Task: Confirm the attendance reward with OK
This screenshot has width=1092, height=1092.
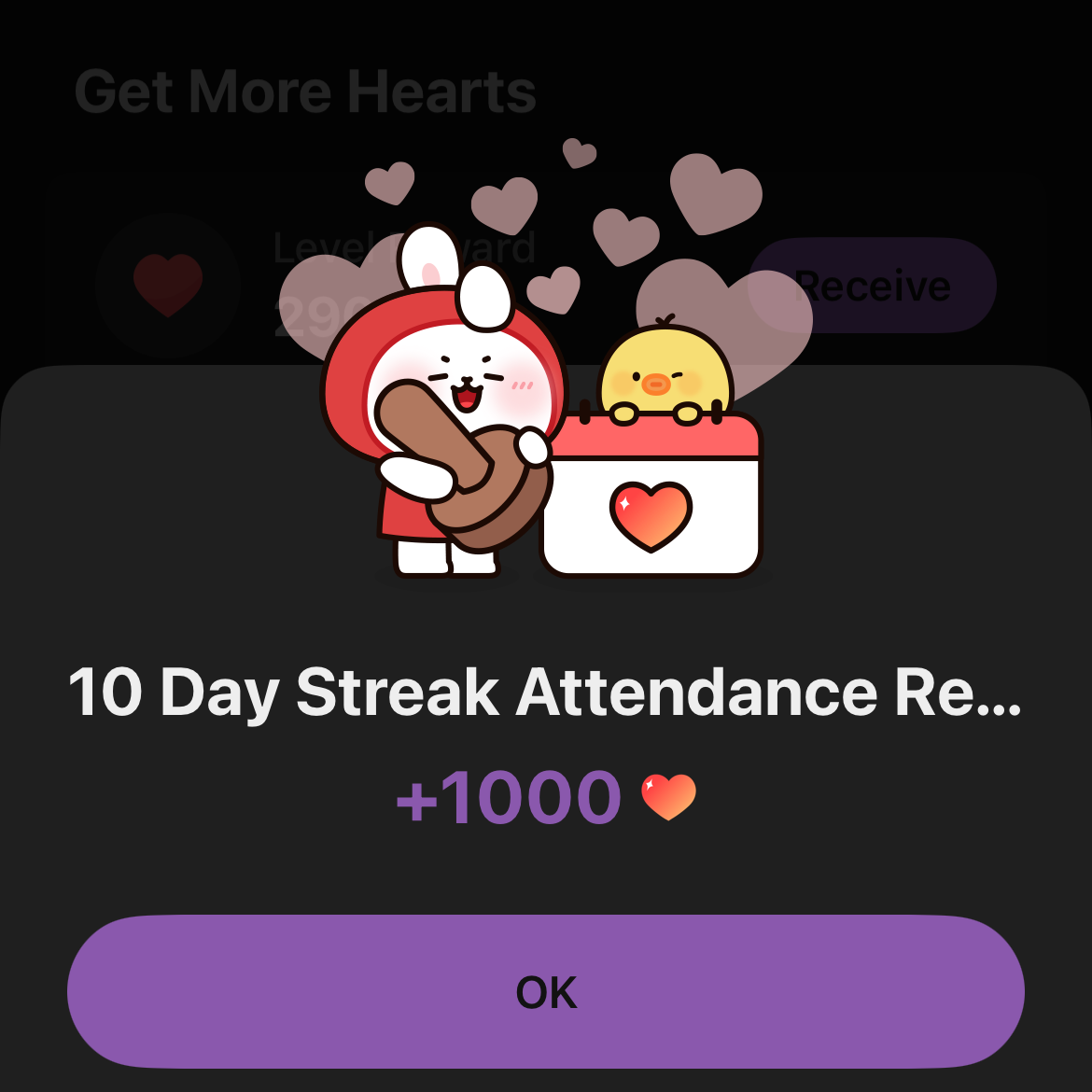Action: (546, 991)
